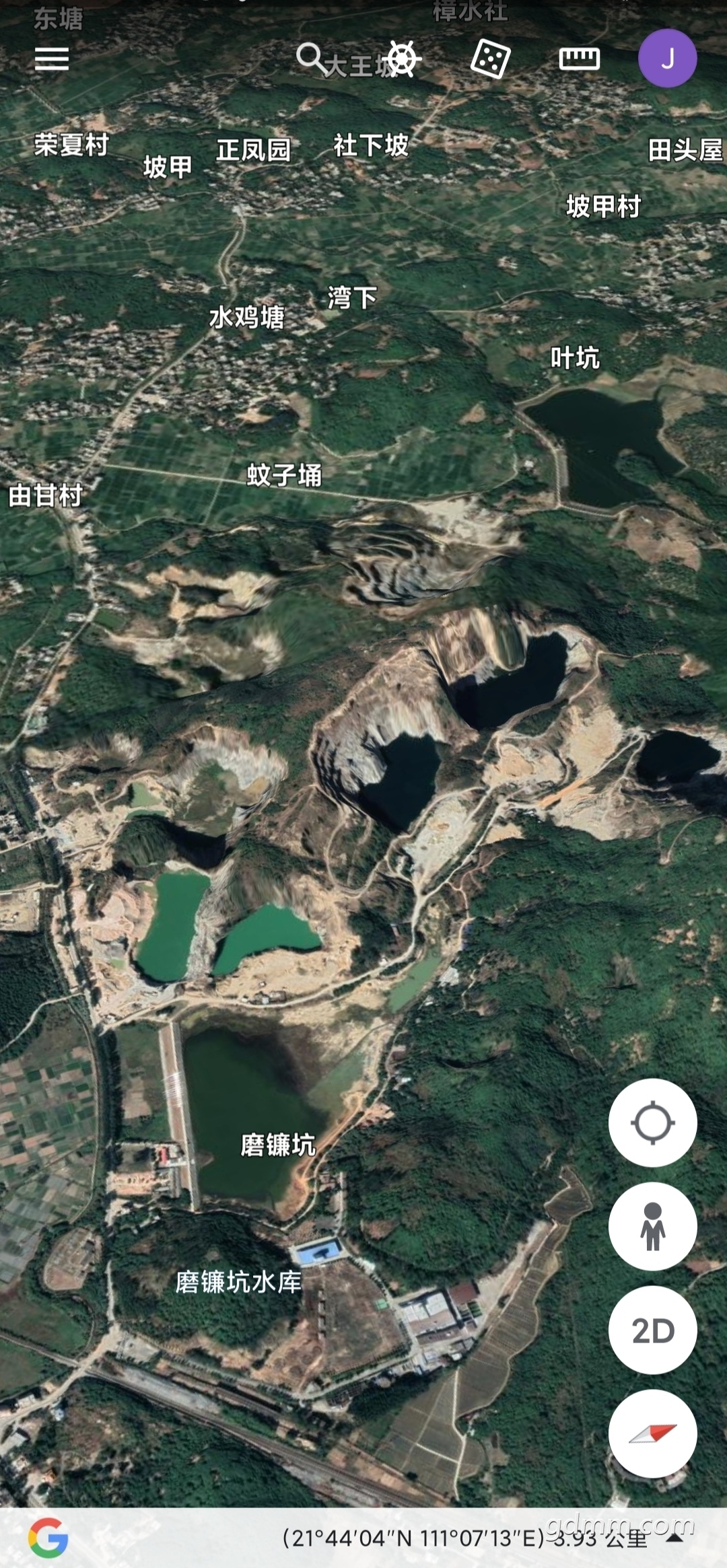Open the Voyager ship's wheel
This screenshot has height=1568, width=727.
tap(403, 59)
